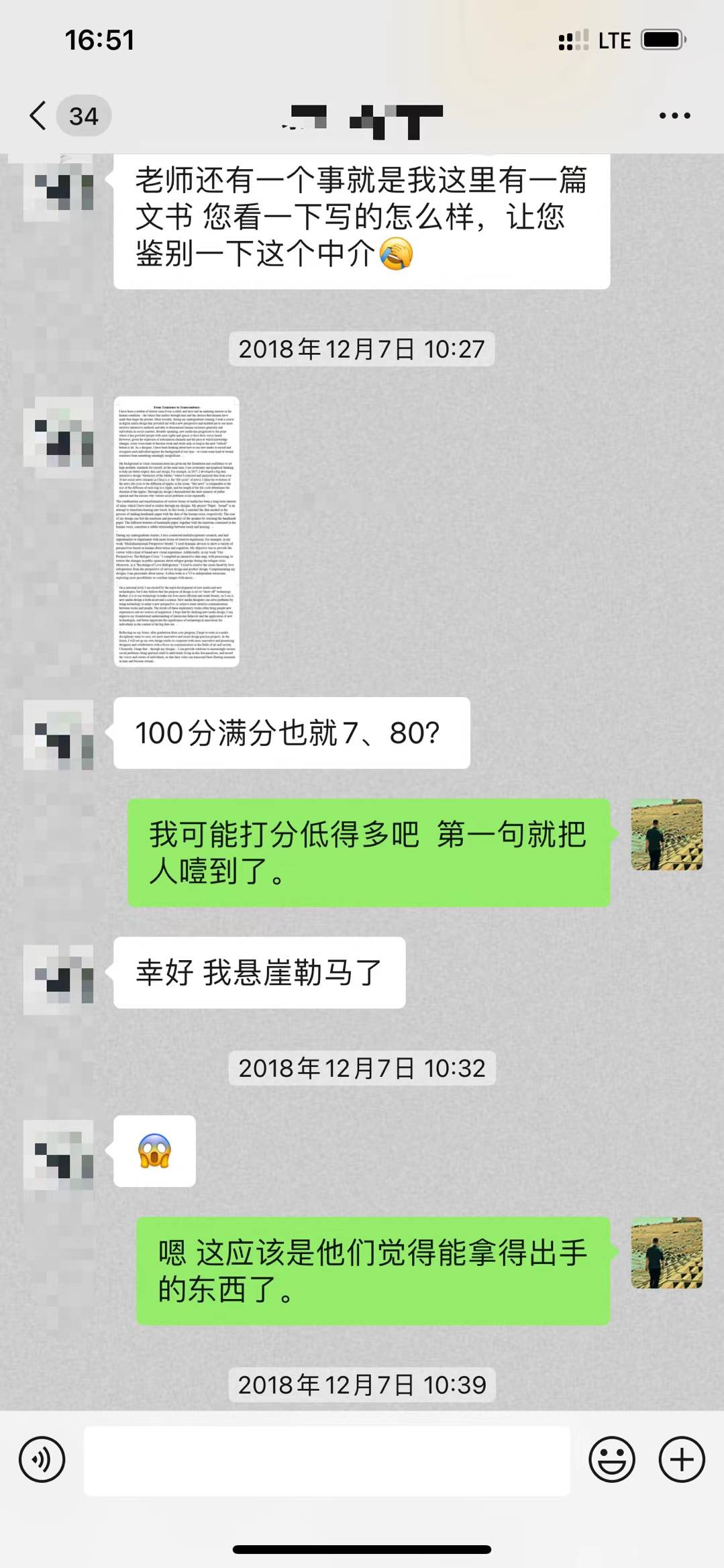Go back to the chat list
Image resolution: width=724 pixels, height=1568 pixels.
click(x=39, y=116)
